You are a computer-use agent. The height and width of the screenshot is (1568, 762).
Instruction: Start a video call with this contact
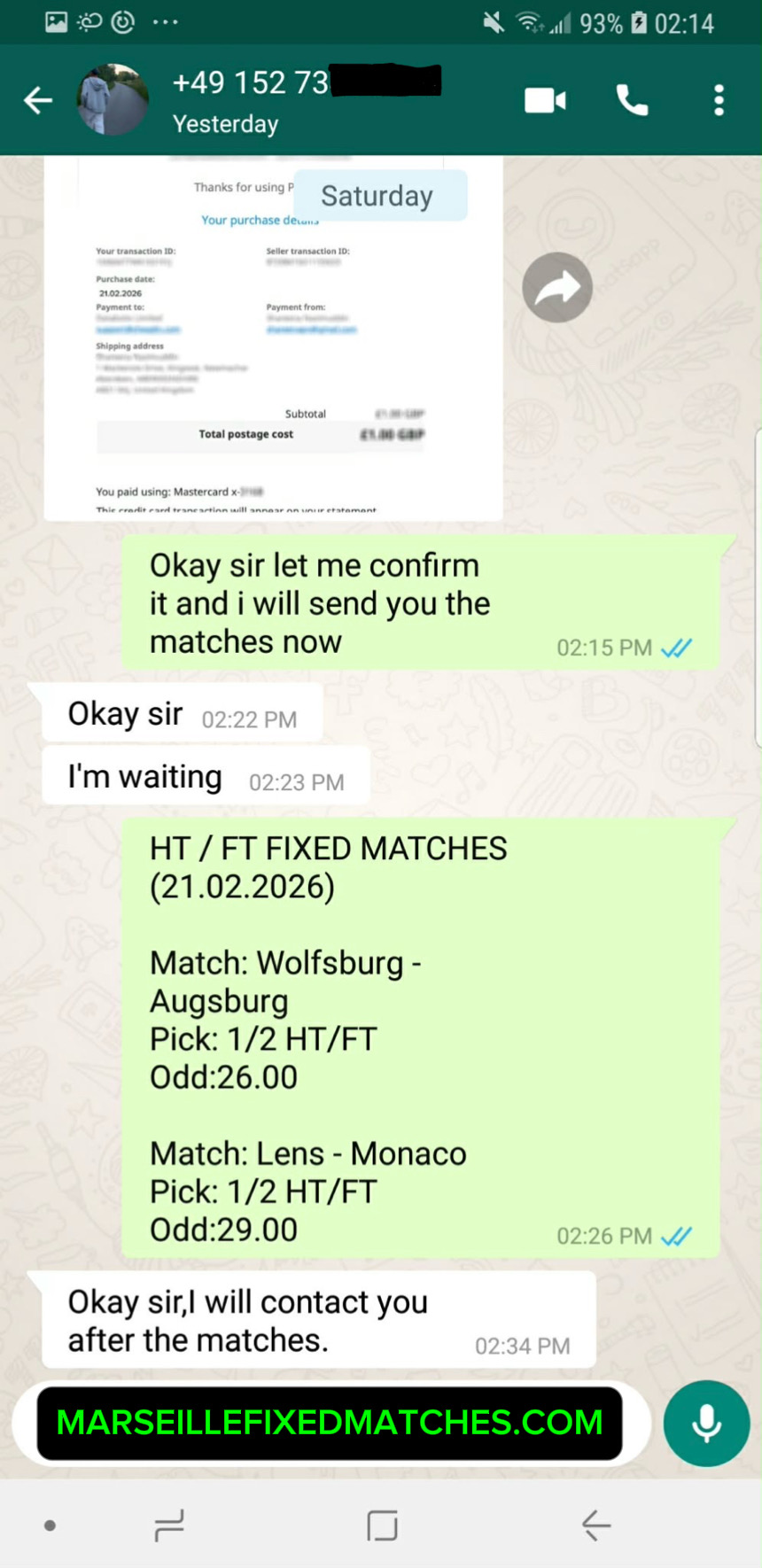545,101
